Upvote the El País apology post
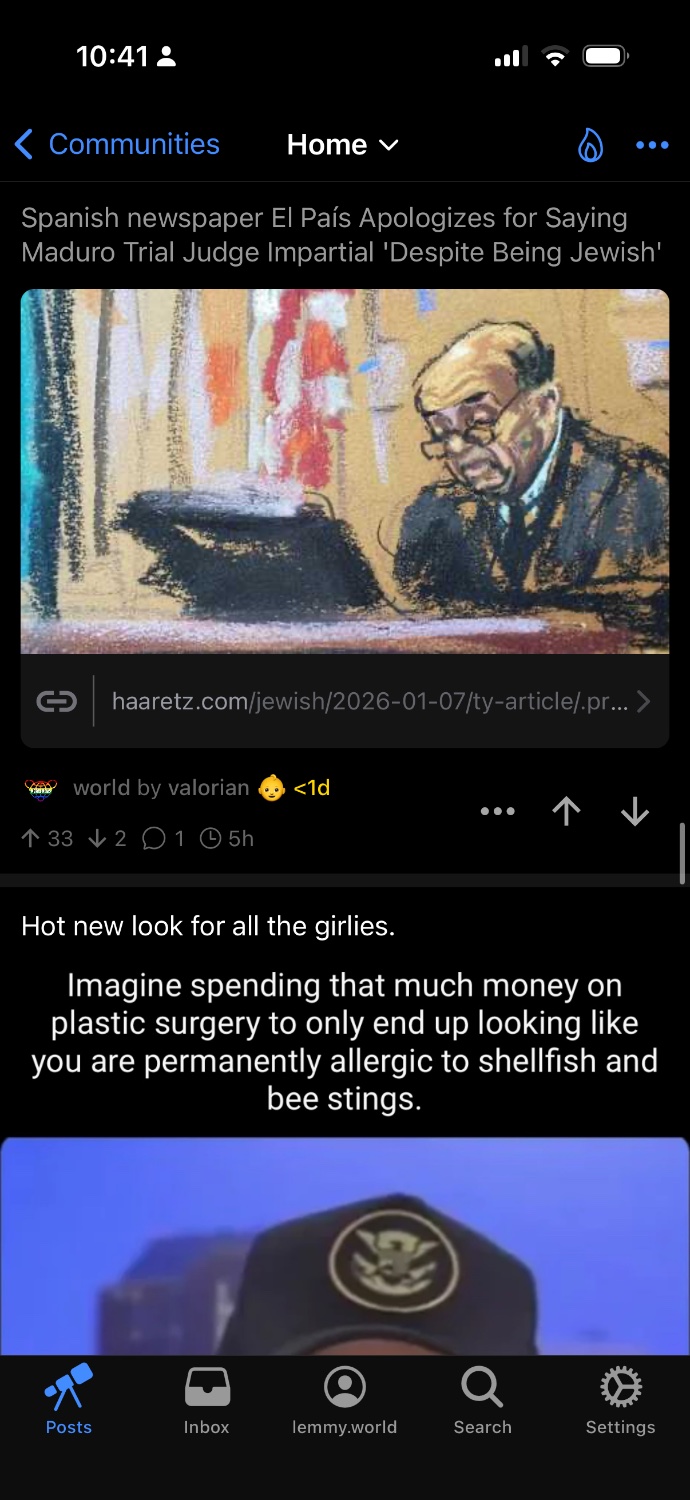The width and height of the screenshot is (690, 1500). coord(566,811)
